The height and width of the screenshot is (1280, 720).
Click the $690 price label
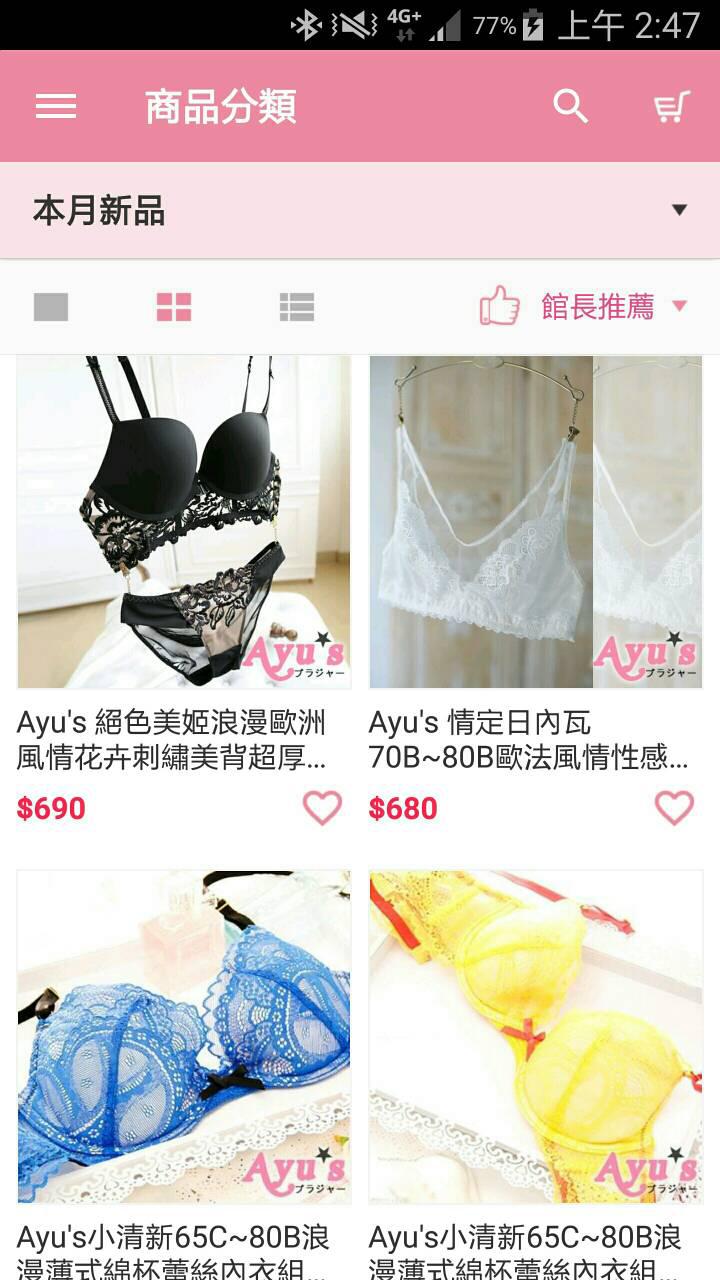[x=50, y=807]
